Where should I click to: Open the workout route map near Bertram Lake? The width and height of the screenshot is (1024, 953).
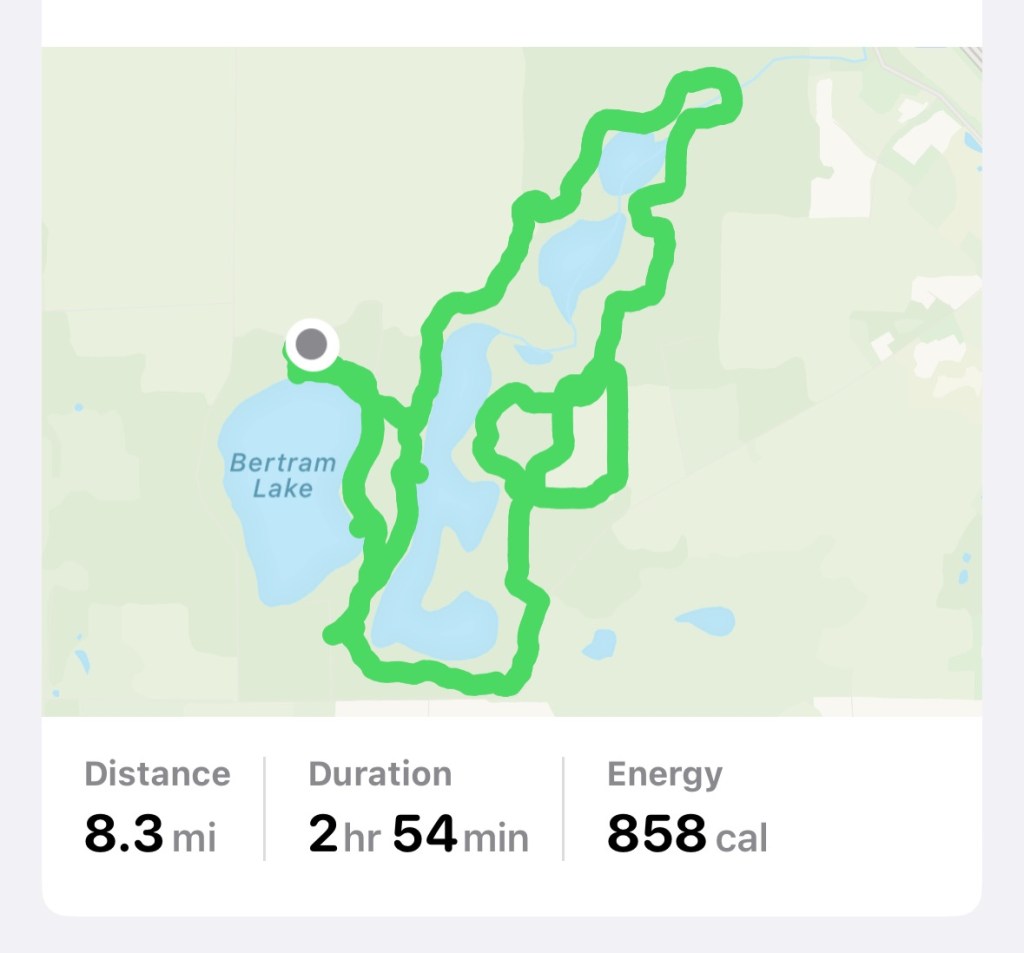click(x=511, y=381)
